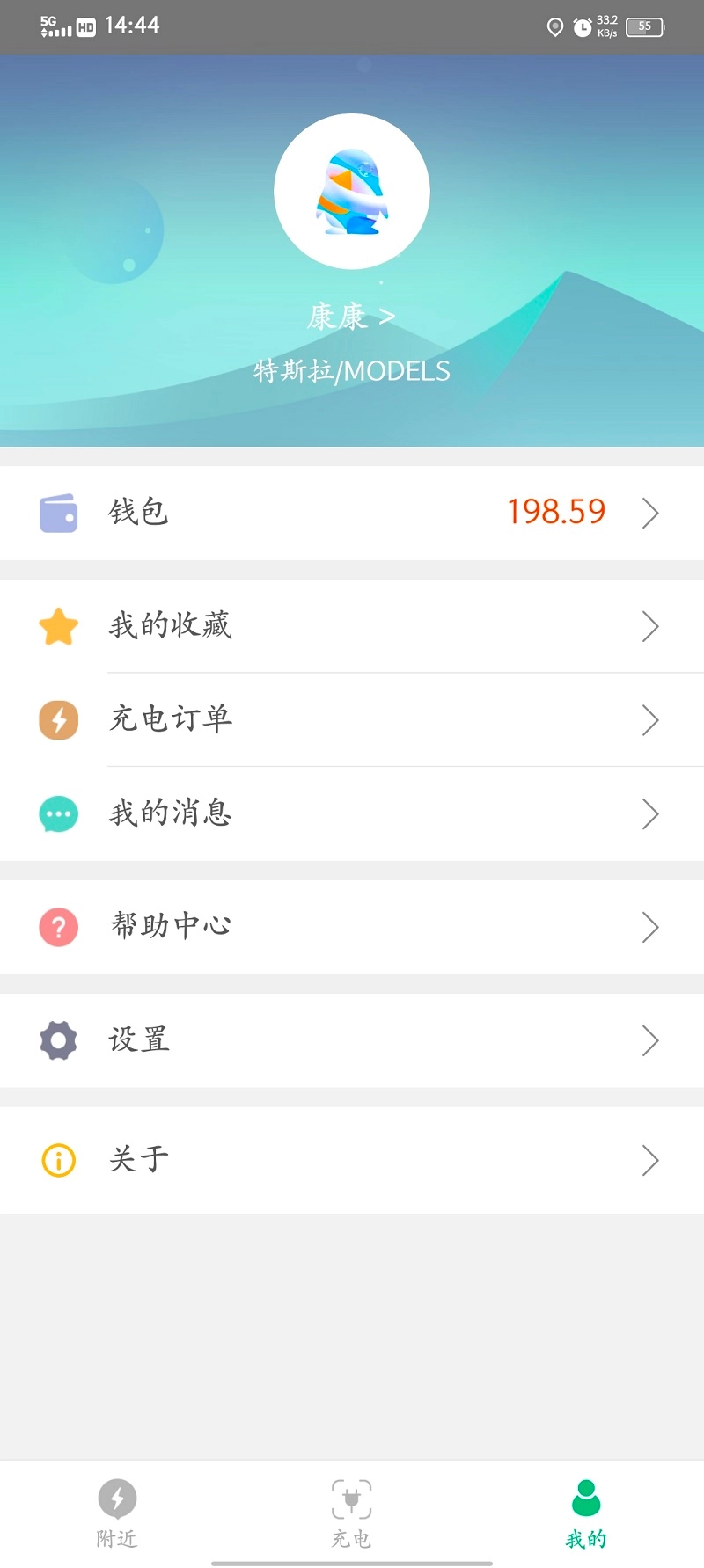
Task: Switch to the 附近 tab
Action: pyautogui.click(x=117, y=1513)
